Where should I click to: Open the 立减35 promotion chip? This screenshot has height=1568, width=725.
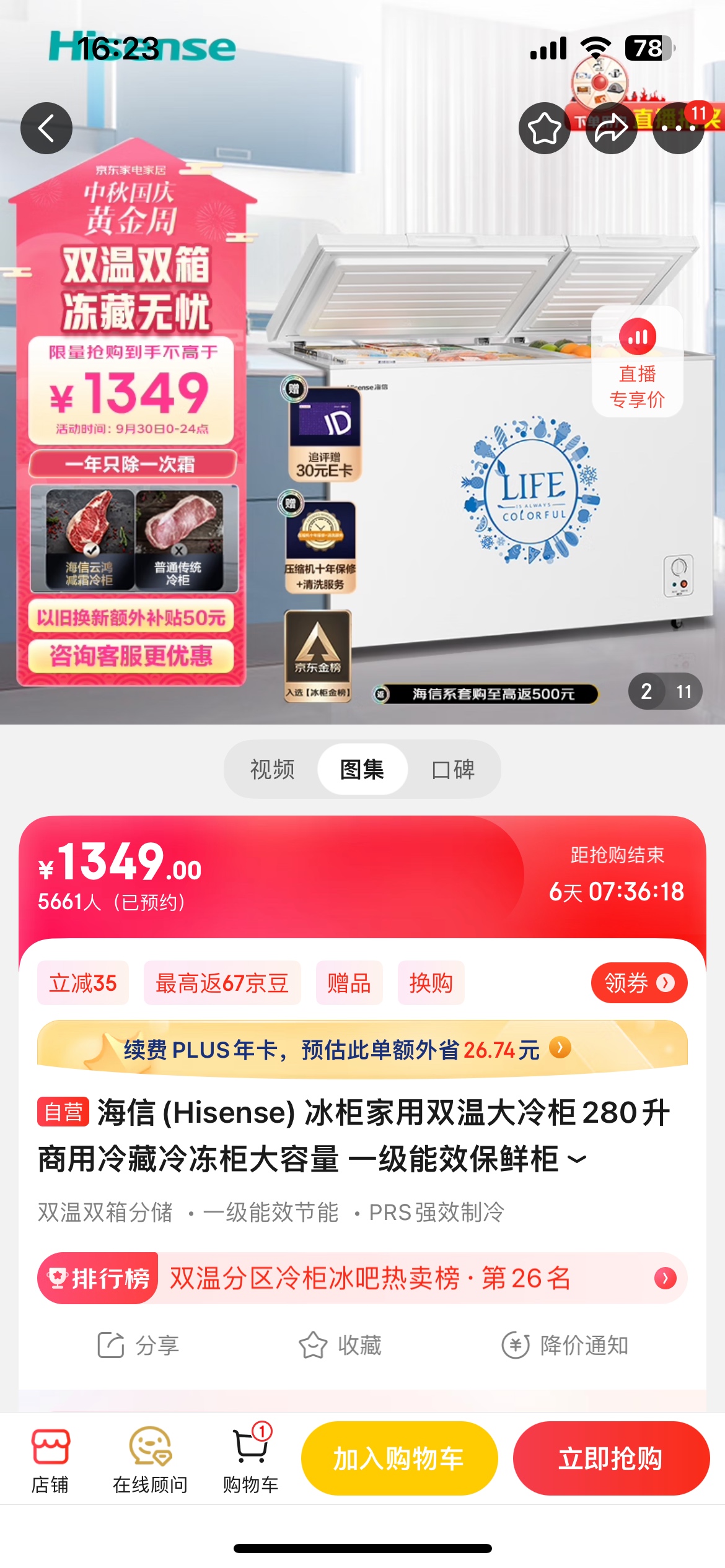[x=83, y=983]
